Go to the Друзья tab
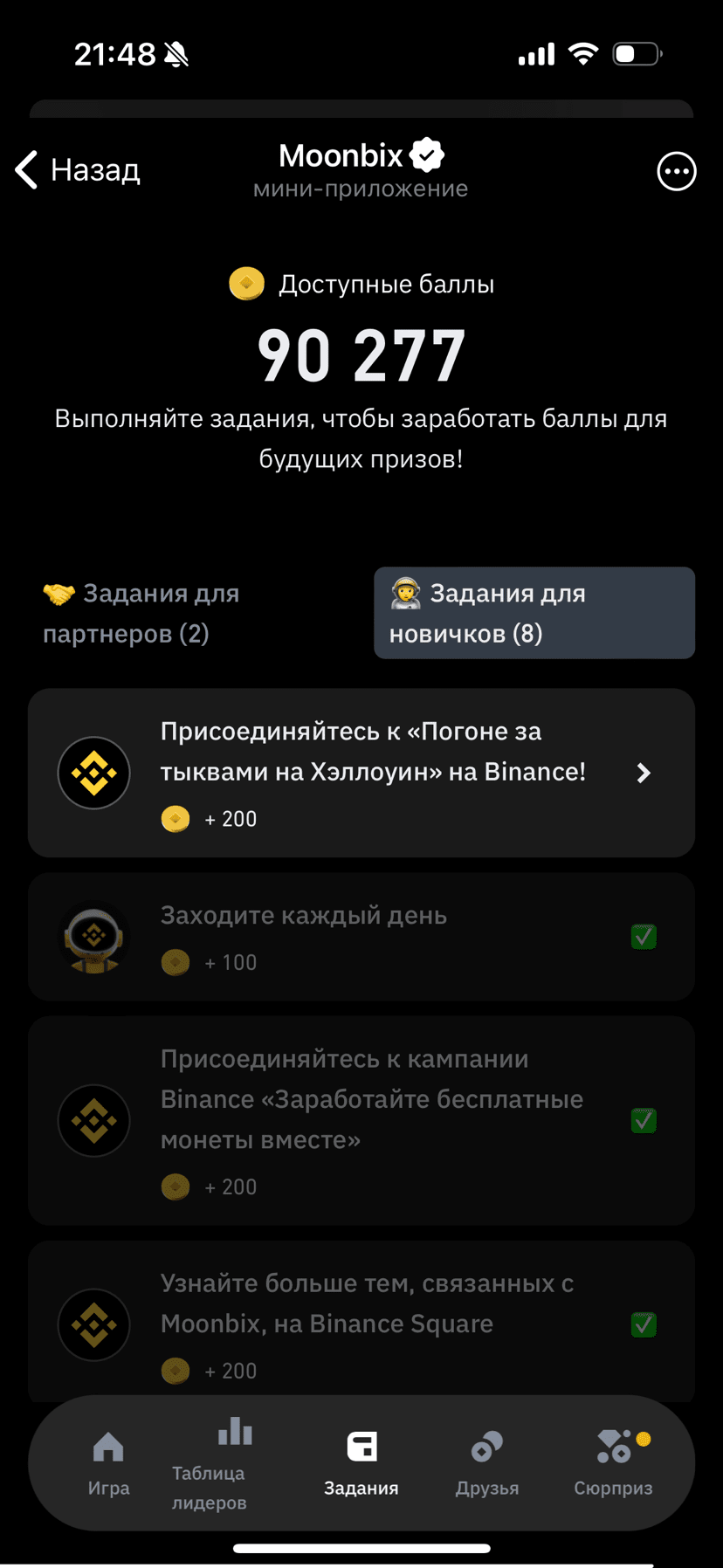The image size is (723, 1568). [486, 1463]
